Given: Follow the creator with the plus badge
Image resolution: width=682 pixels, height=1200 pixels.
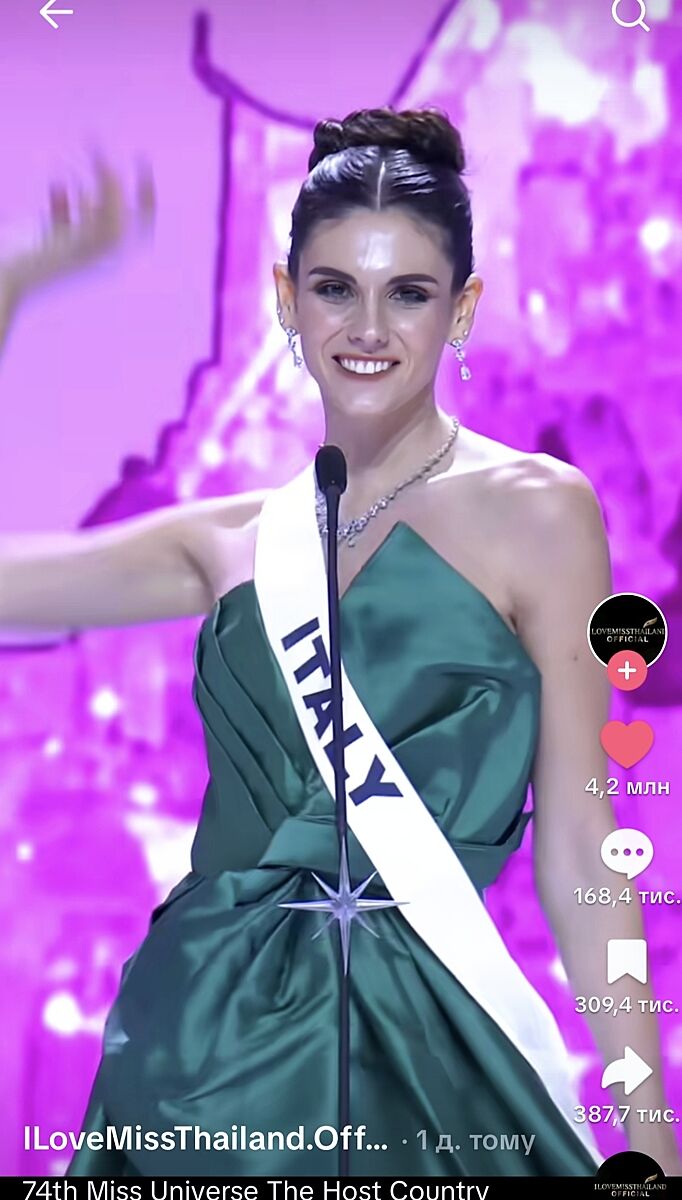Looking at the screenshot, I should pyautogui.click(x=627, y=671).
